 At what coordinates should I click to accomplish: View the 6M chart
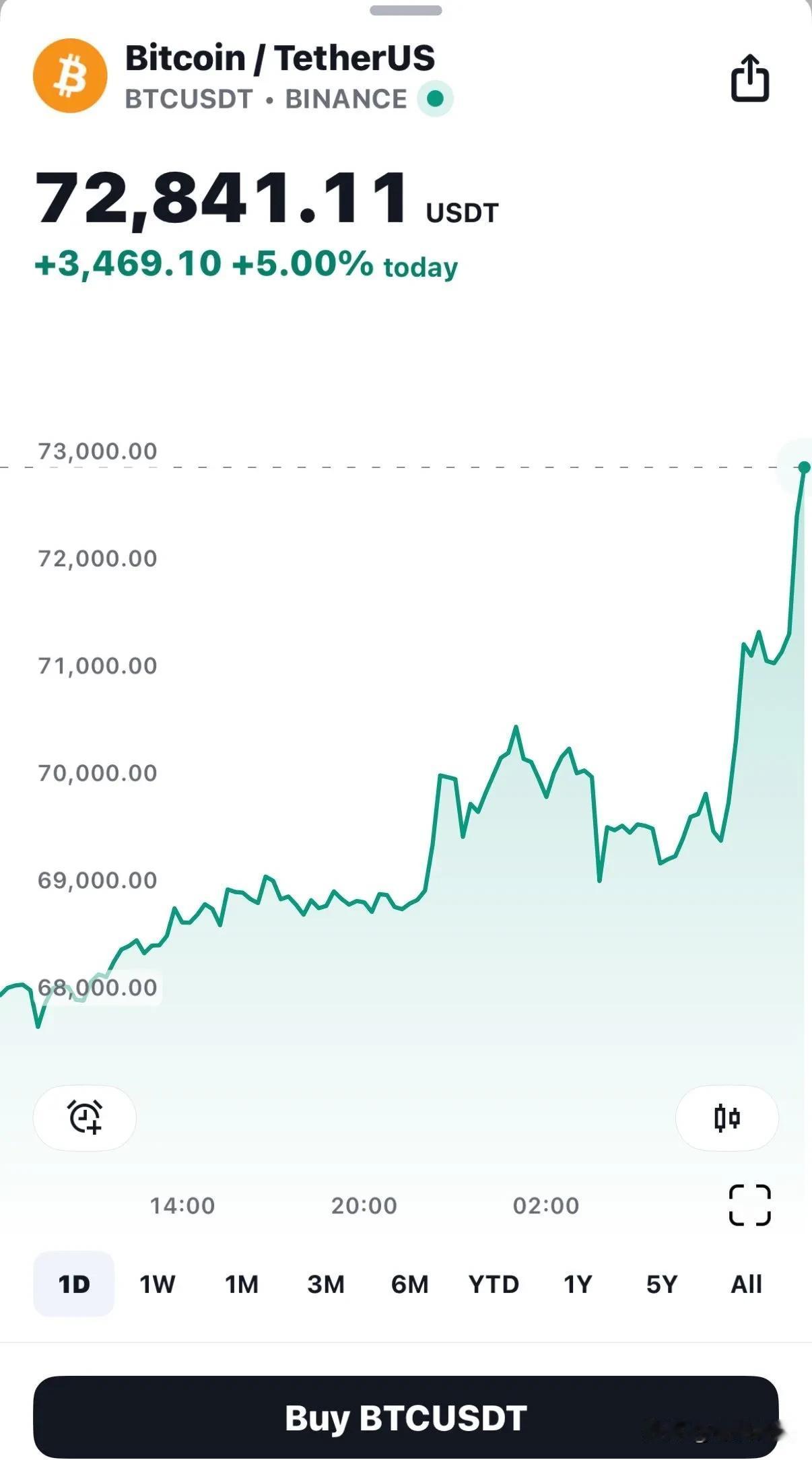[409, 1284]
